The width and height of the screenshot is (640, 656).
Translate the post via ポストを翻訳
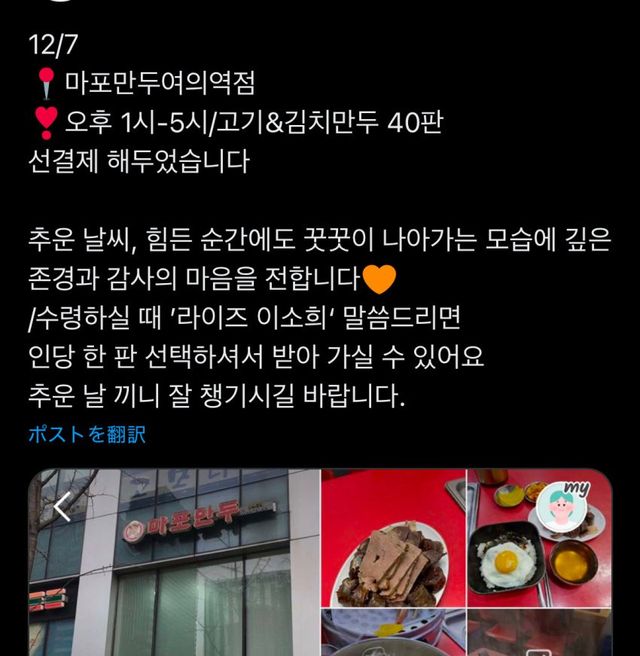88,435
